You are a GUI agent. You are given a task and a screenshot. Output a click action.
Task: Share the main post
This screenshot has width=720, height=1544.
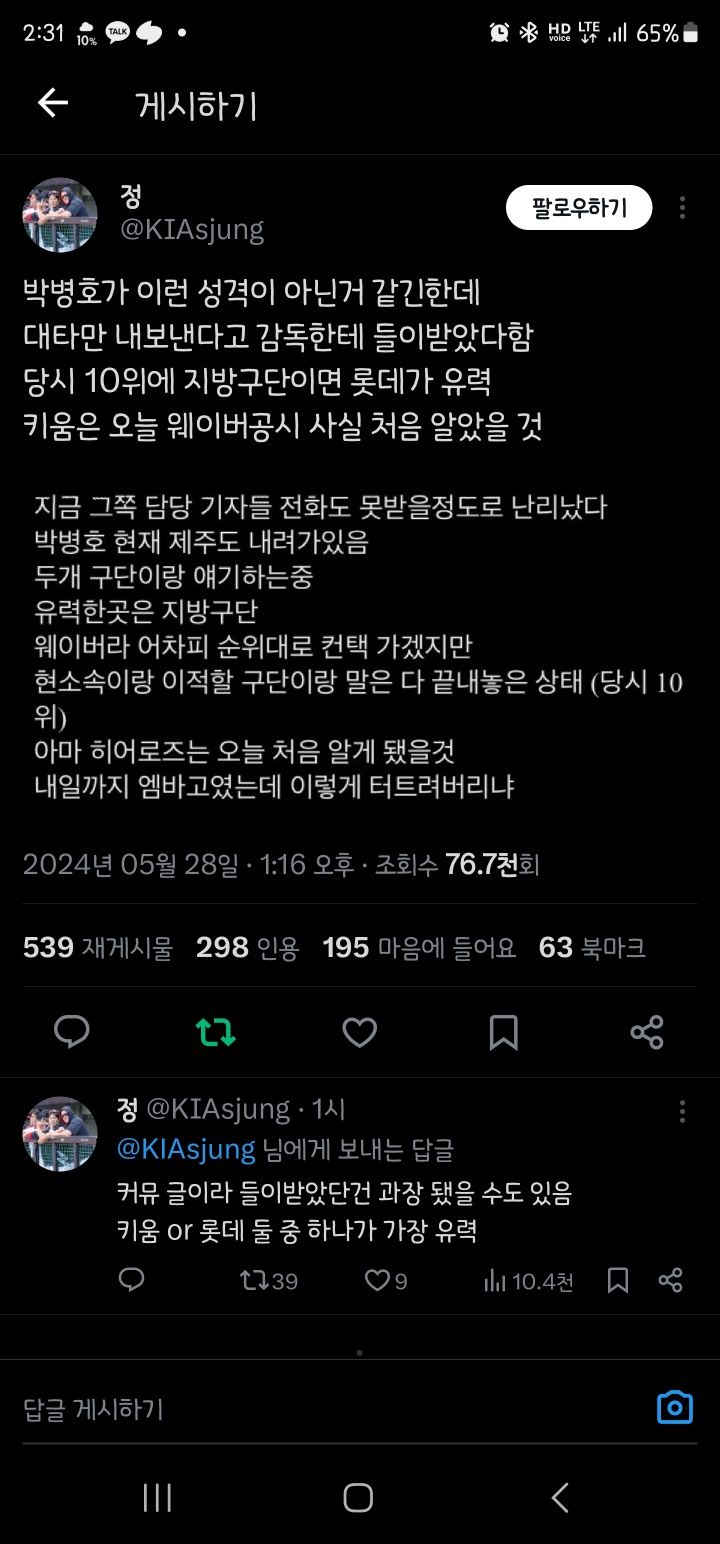647,1032
